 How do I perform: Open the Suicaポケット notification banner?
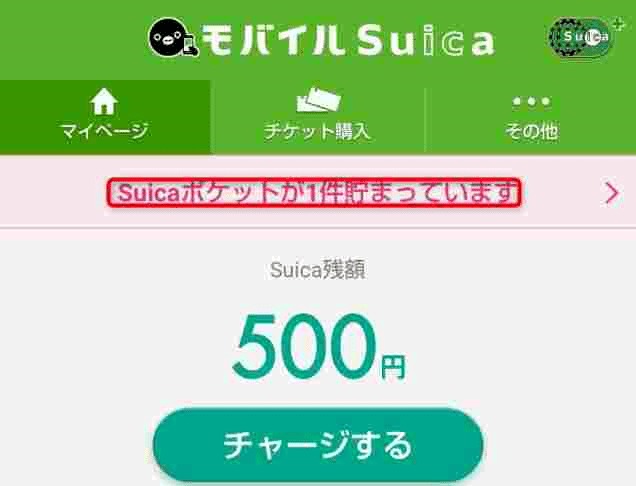click(x=316, y=192)
